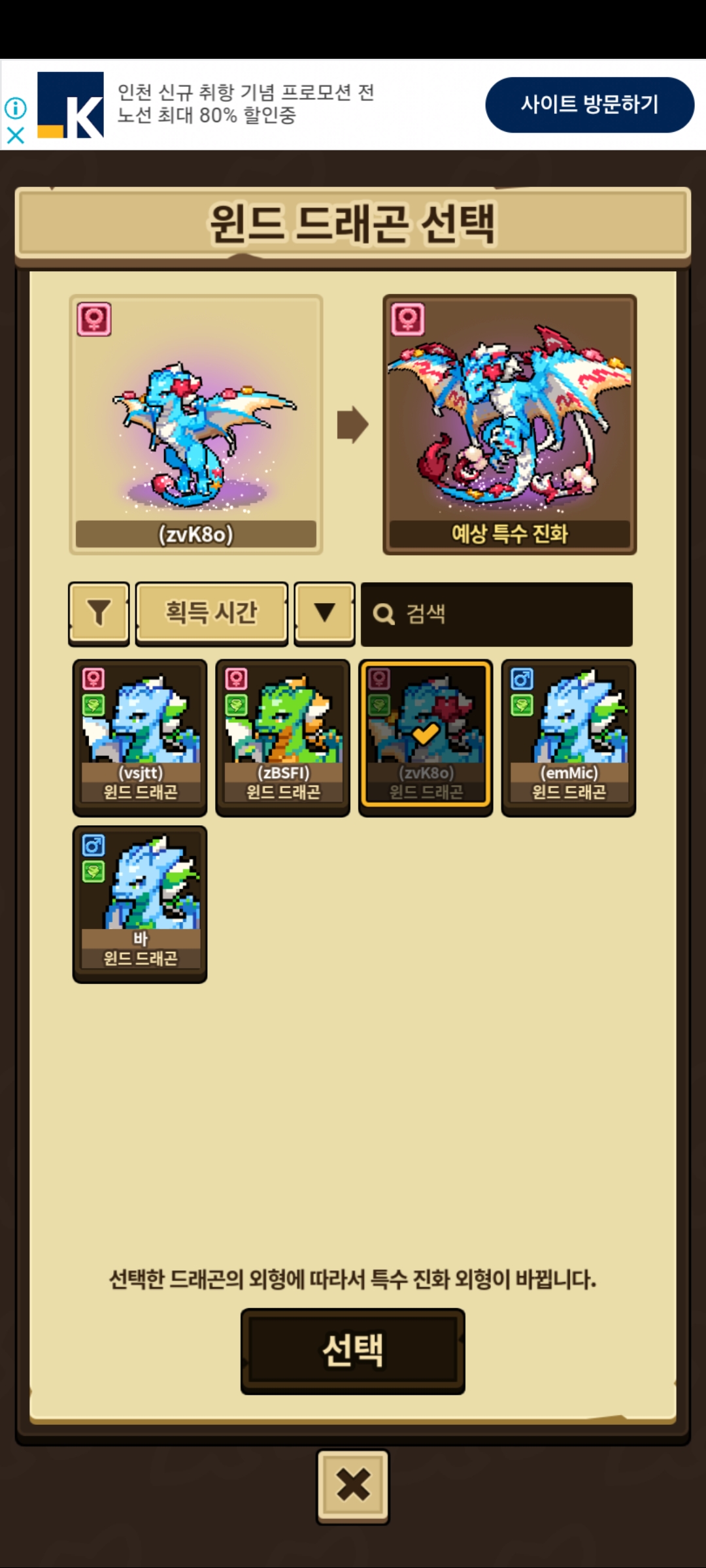The width and height of the screenshot is (706, 1568).
Task: Pick the wind dragon named 바
Action: click(x=140, y=904)
